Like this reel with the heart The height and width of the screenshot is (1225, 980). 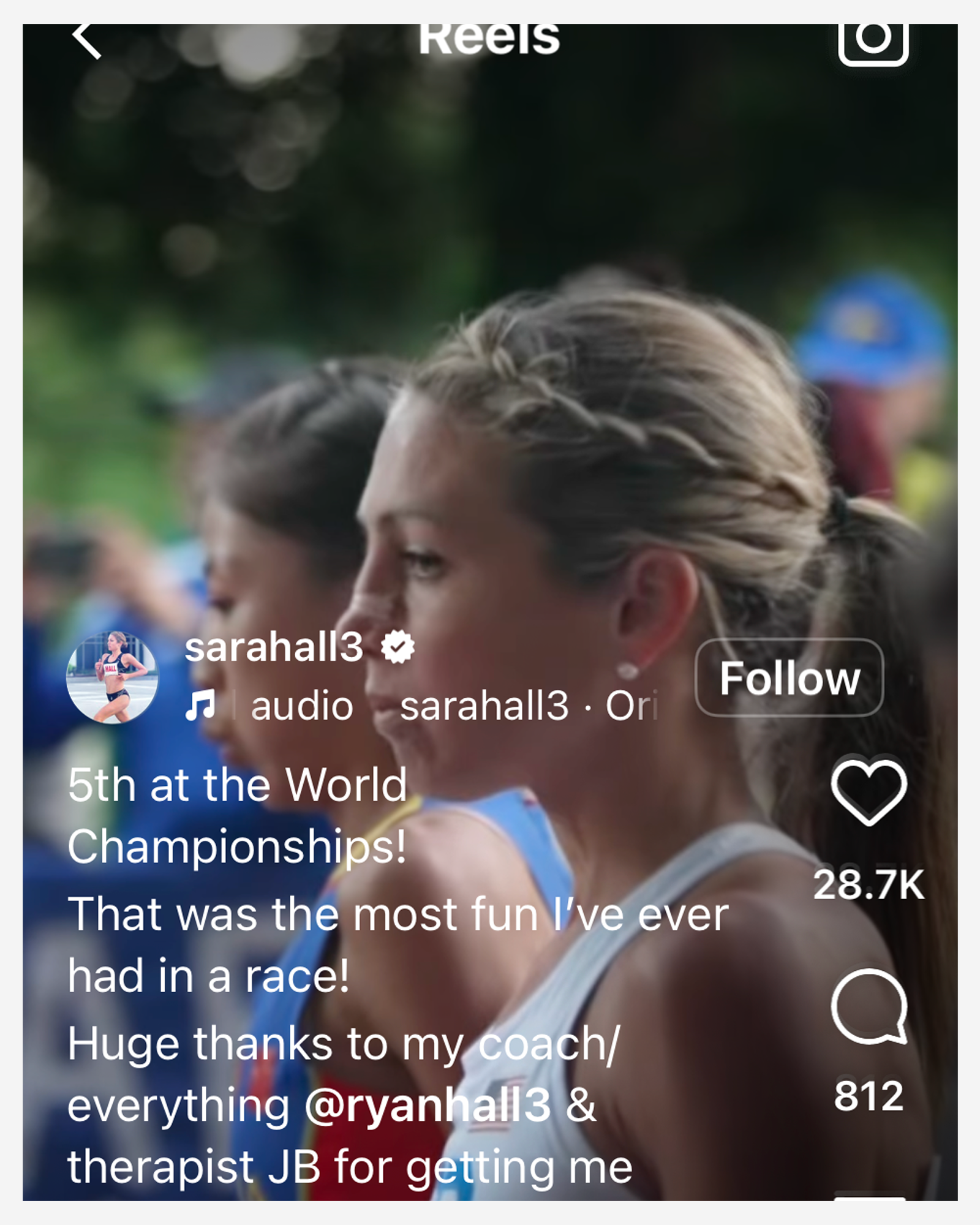(868, 793)
